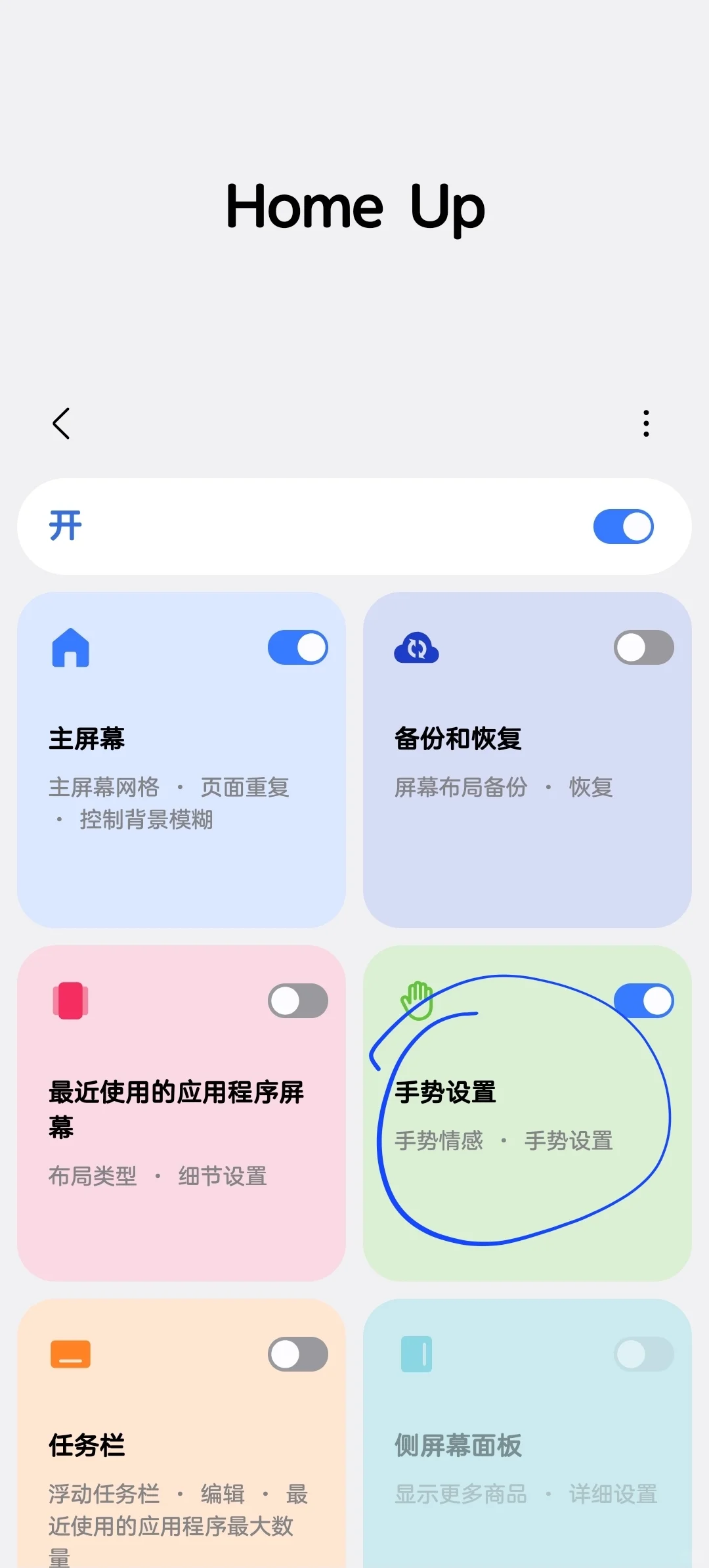The width and height of the screenshot is (709, 1568).
Task: Enable the 备份和恢复 toggle
Action: [643, 648]
